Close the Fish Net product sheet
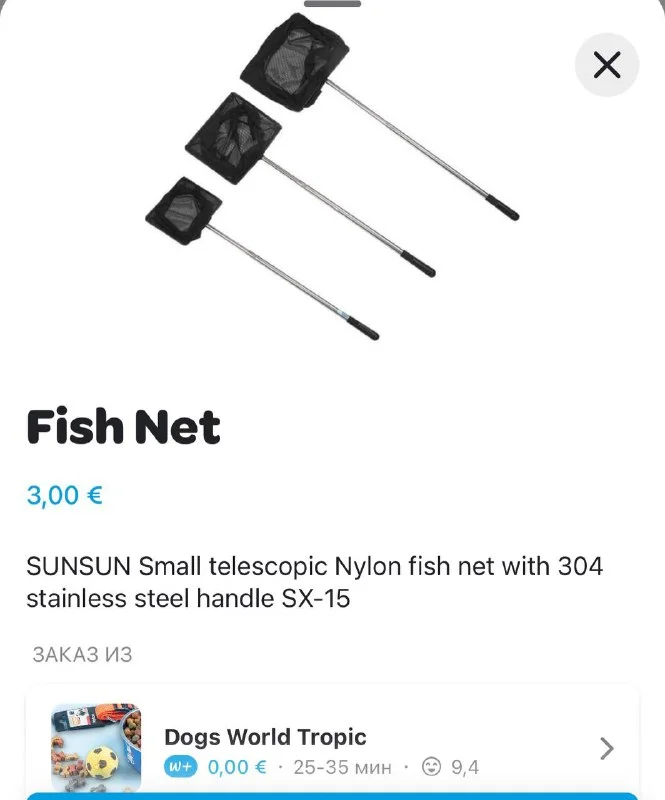Viewport: 665px width, 800px height. (606, 65)
